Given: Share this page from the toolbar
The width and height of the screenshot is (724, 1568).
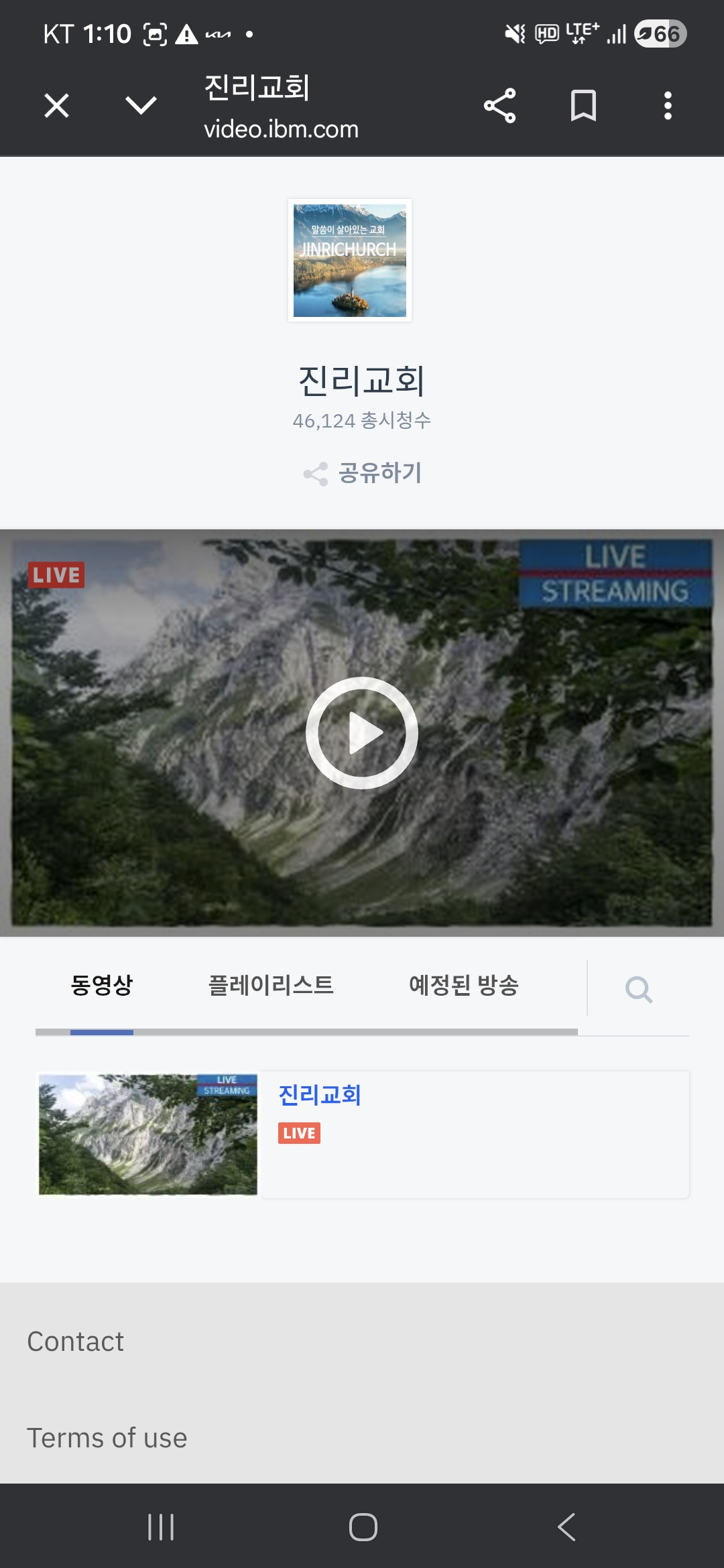Looking at the screenshot, I should click(499, 105).
